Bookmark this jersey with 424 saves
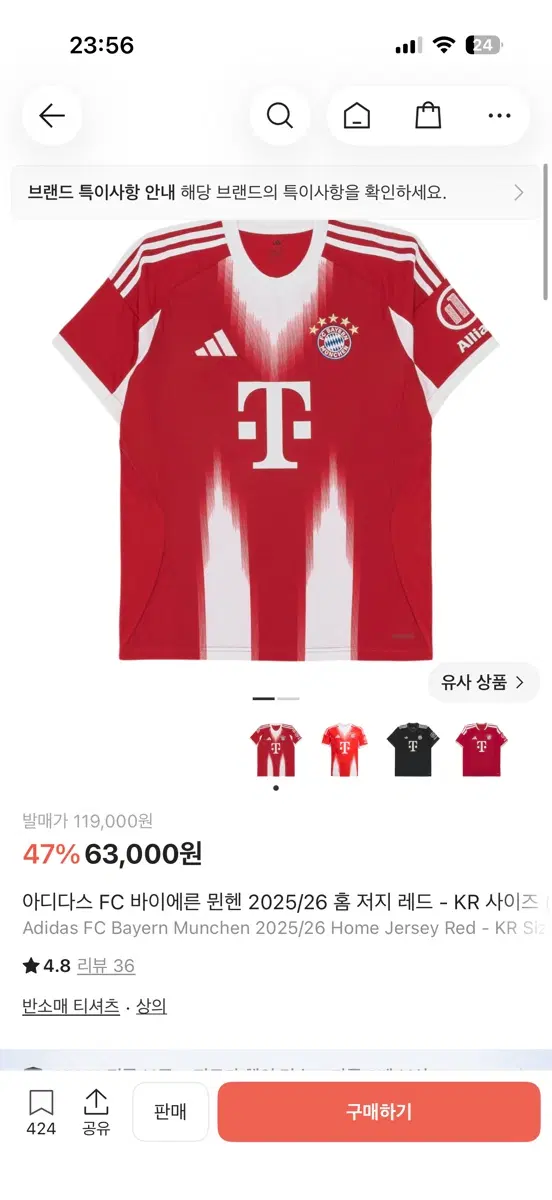This screenshot has width=552, height=1200. [41, 1113]
